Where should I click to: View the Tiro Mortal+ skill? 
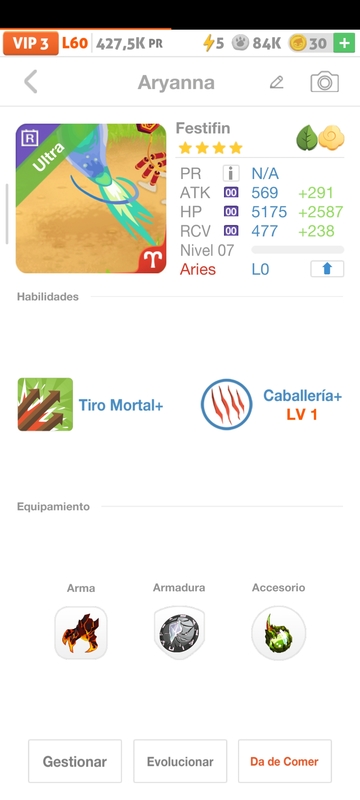tap(91, 405)
